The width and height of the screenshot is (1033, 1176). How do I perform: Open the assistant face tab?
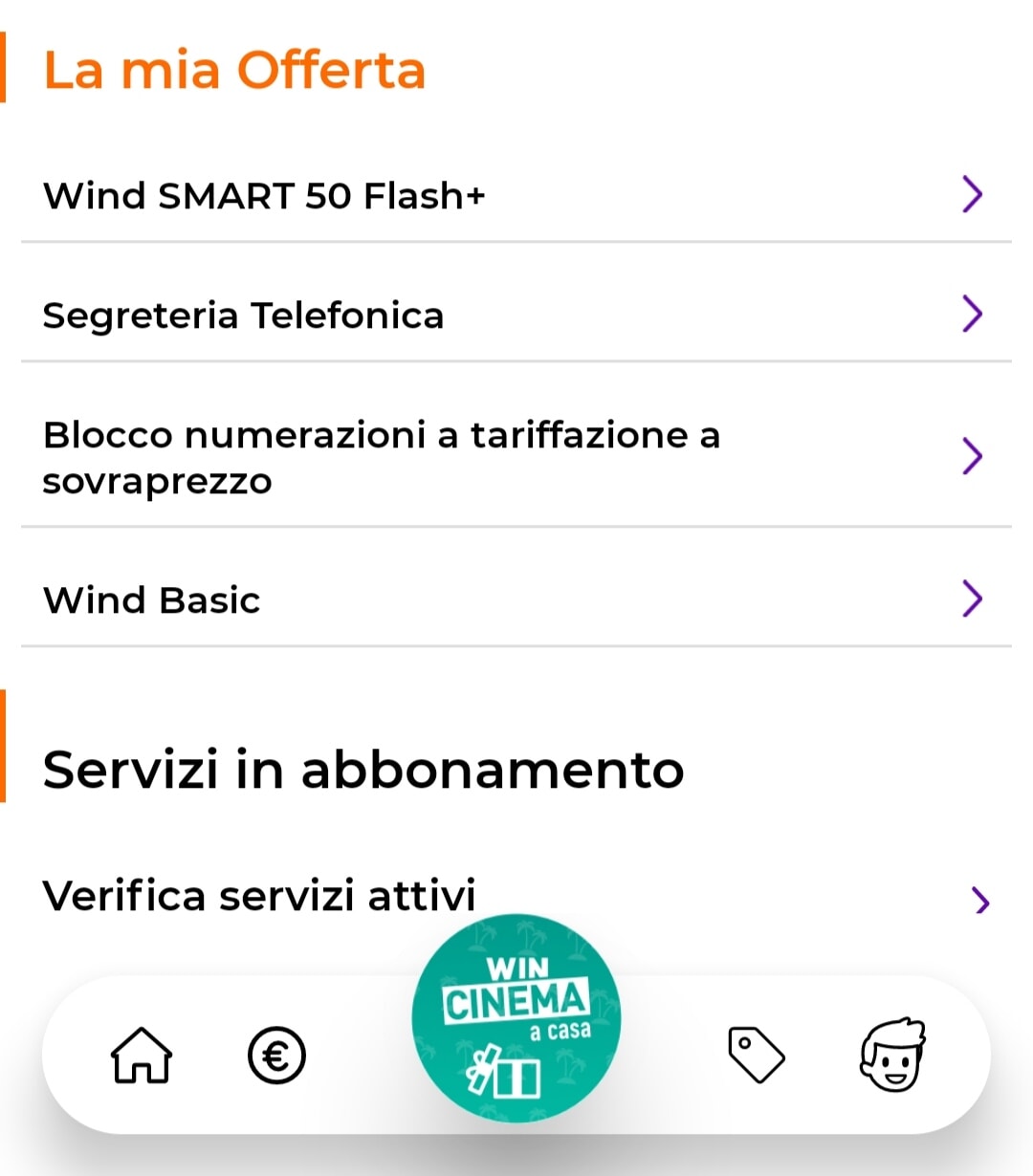892,1056
